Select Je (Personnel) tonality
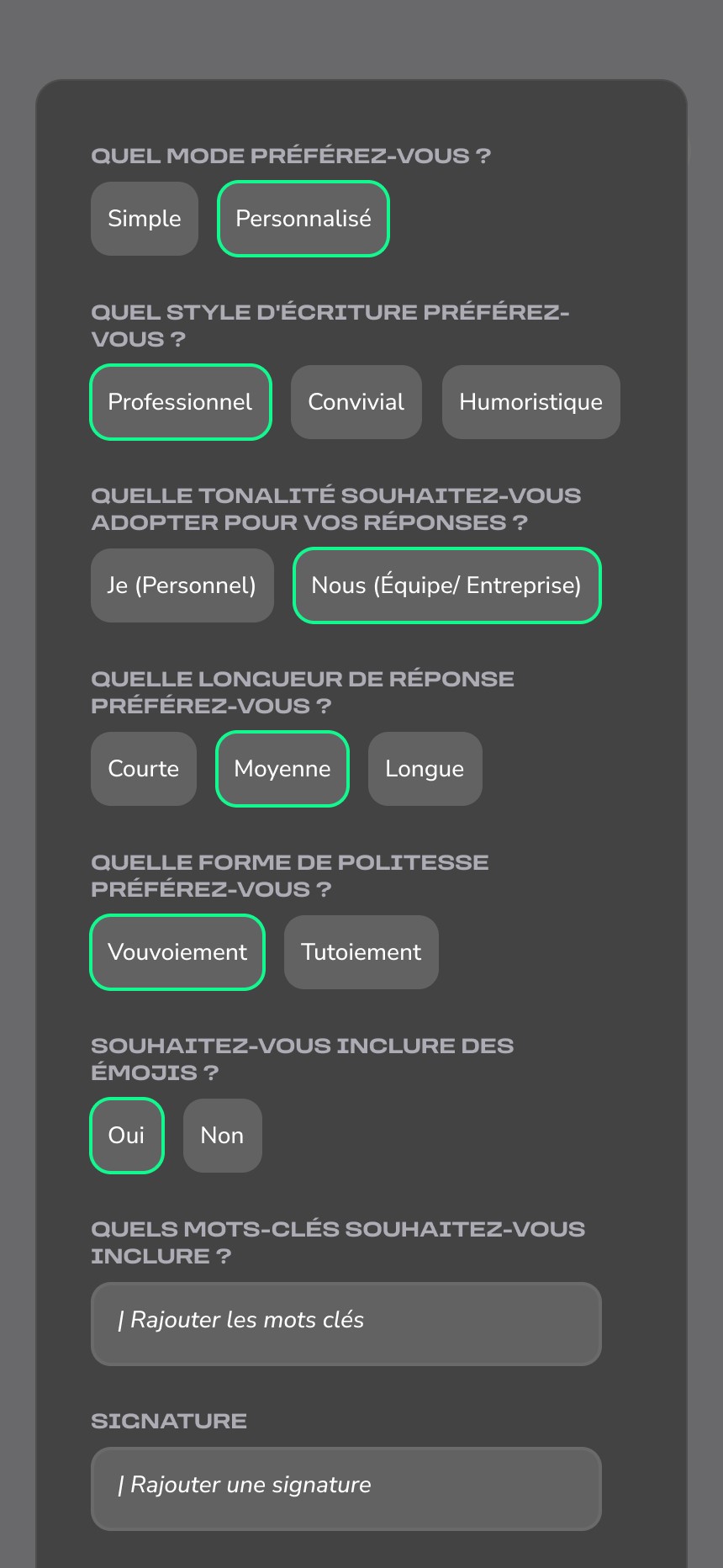The image size is (723, 1568). [182, 585]
